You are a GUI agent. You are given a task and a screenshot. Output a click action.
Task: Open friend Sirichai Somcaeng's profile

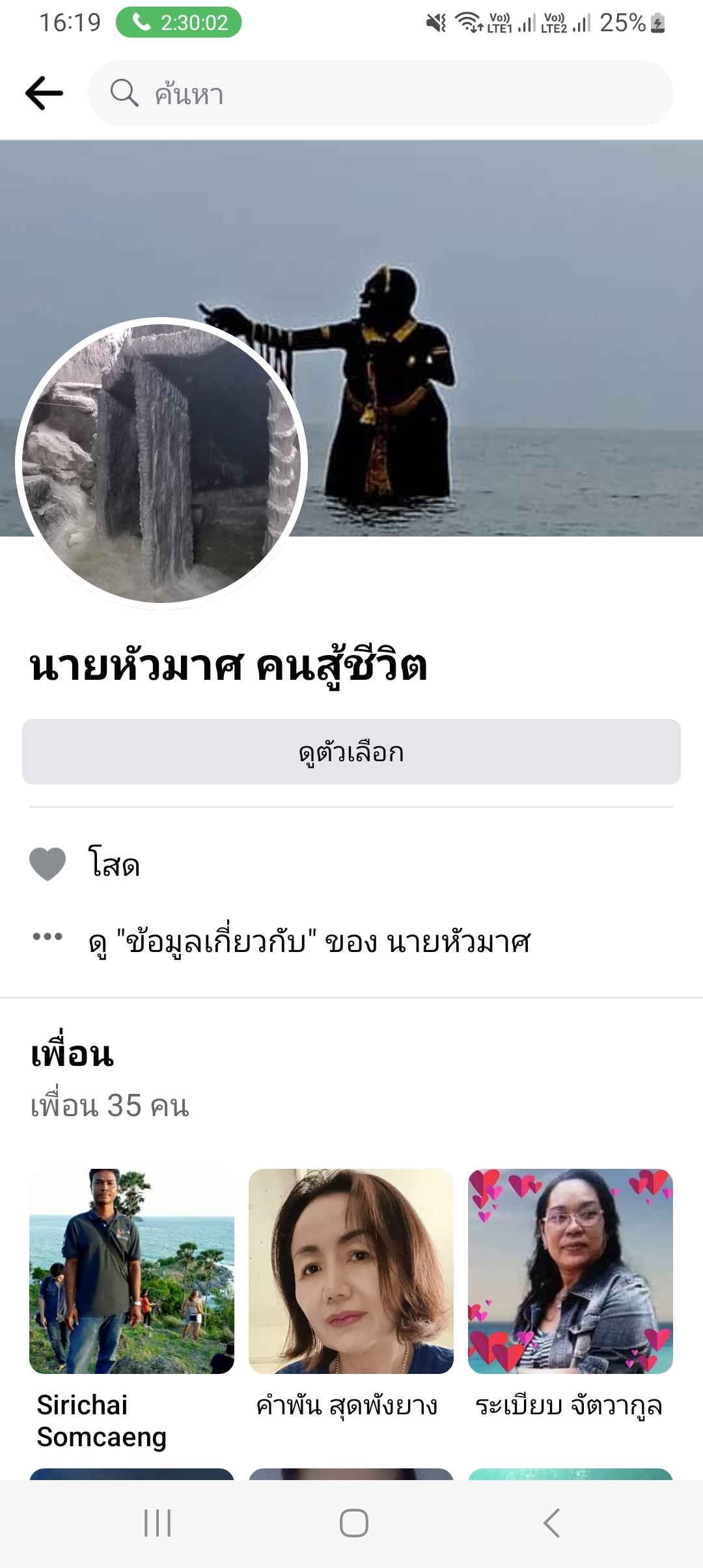131,1271
